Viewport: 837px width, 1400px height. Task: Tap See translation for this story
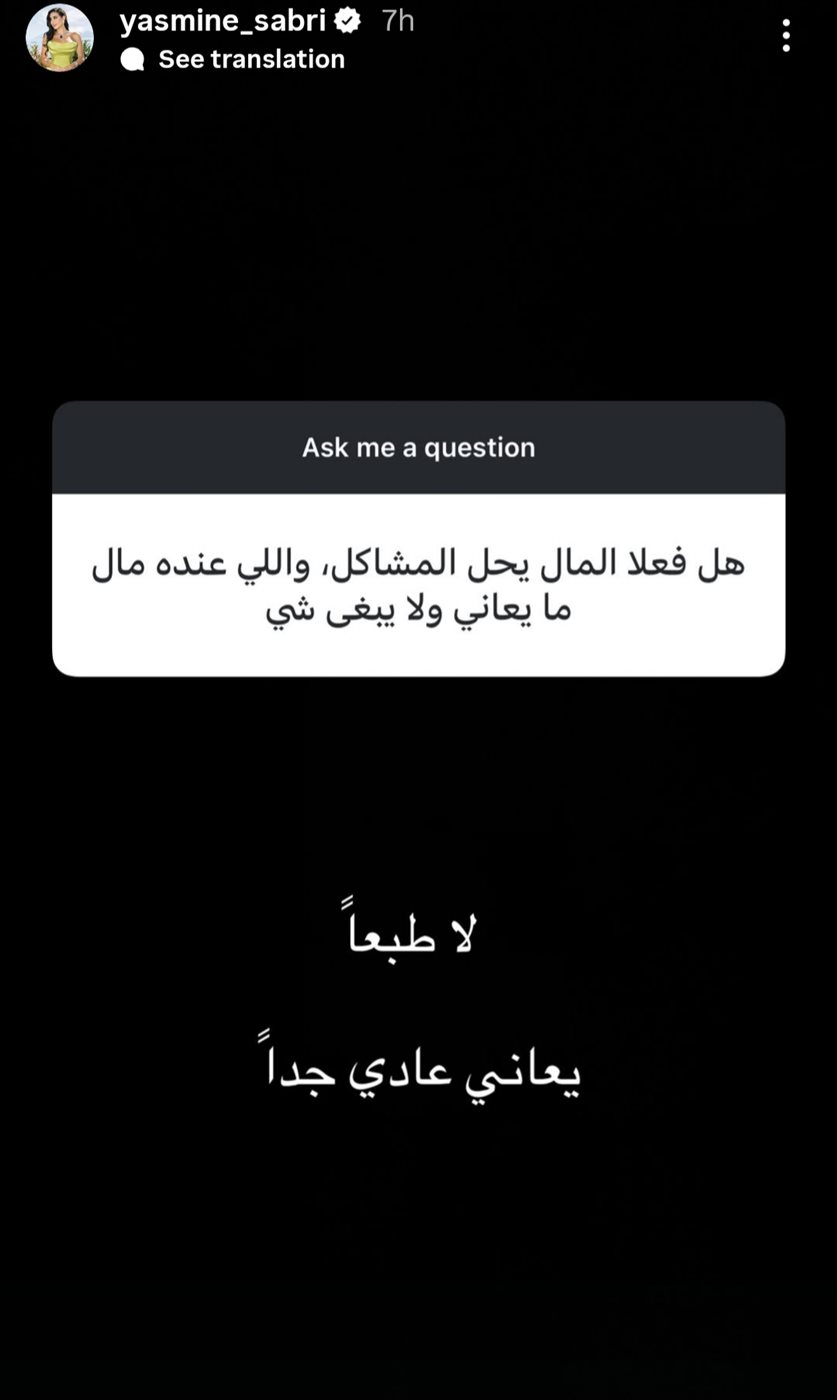click(x=251, y=59)
